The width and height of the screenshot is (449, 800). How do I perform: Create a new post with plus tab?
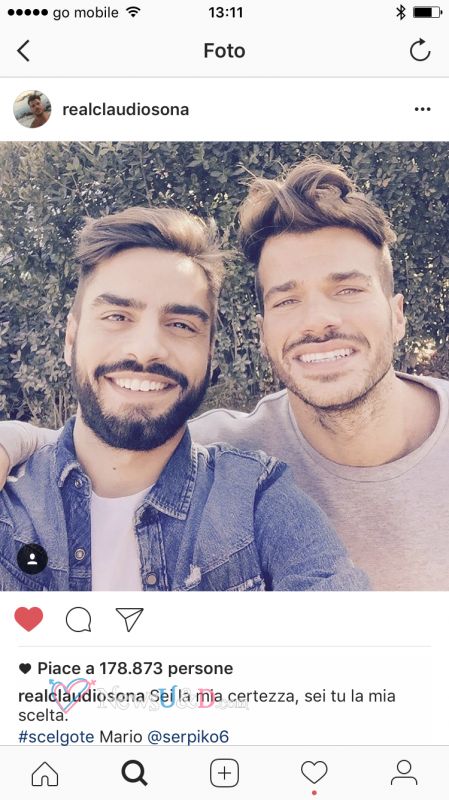(x=224, y=773)
